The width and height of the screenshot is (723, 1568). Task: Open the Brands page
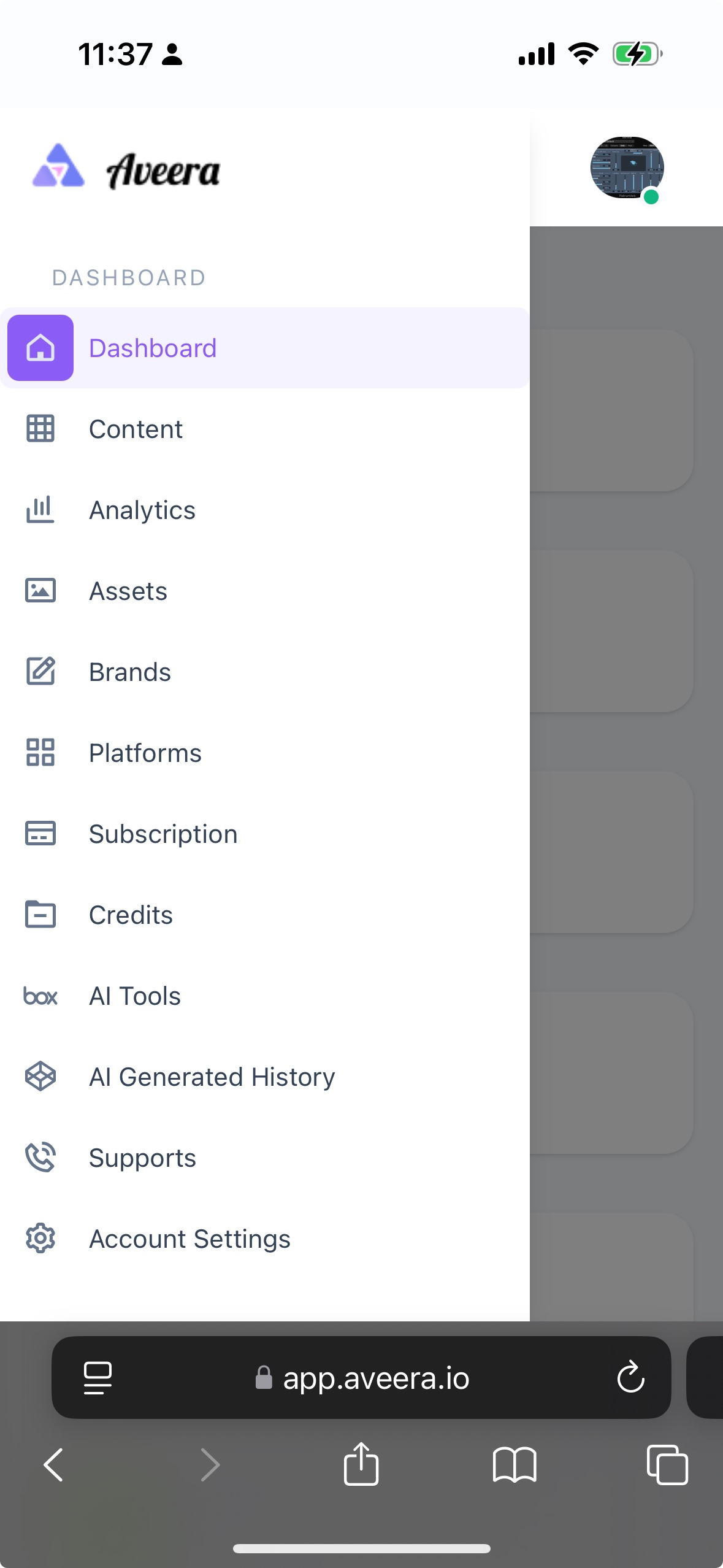click(x=265, y=672)
